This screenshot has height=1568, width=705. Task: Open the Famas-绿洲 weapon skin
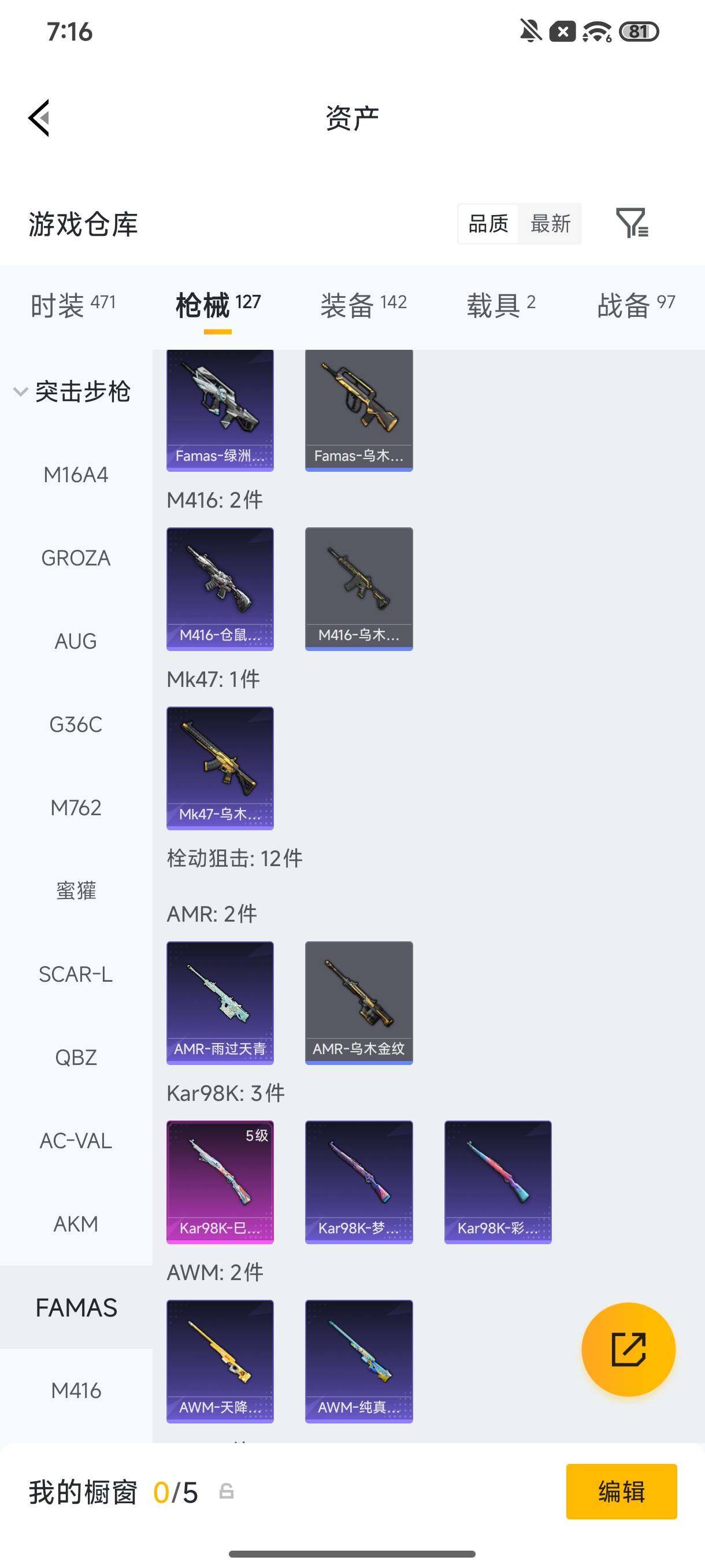pyautogui.click(x=220, y=411)
